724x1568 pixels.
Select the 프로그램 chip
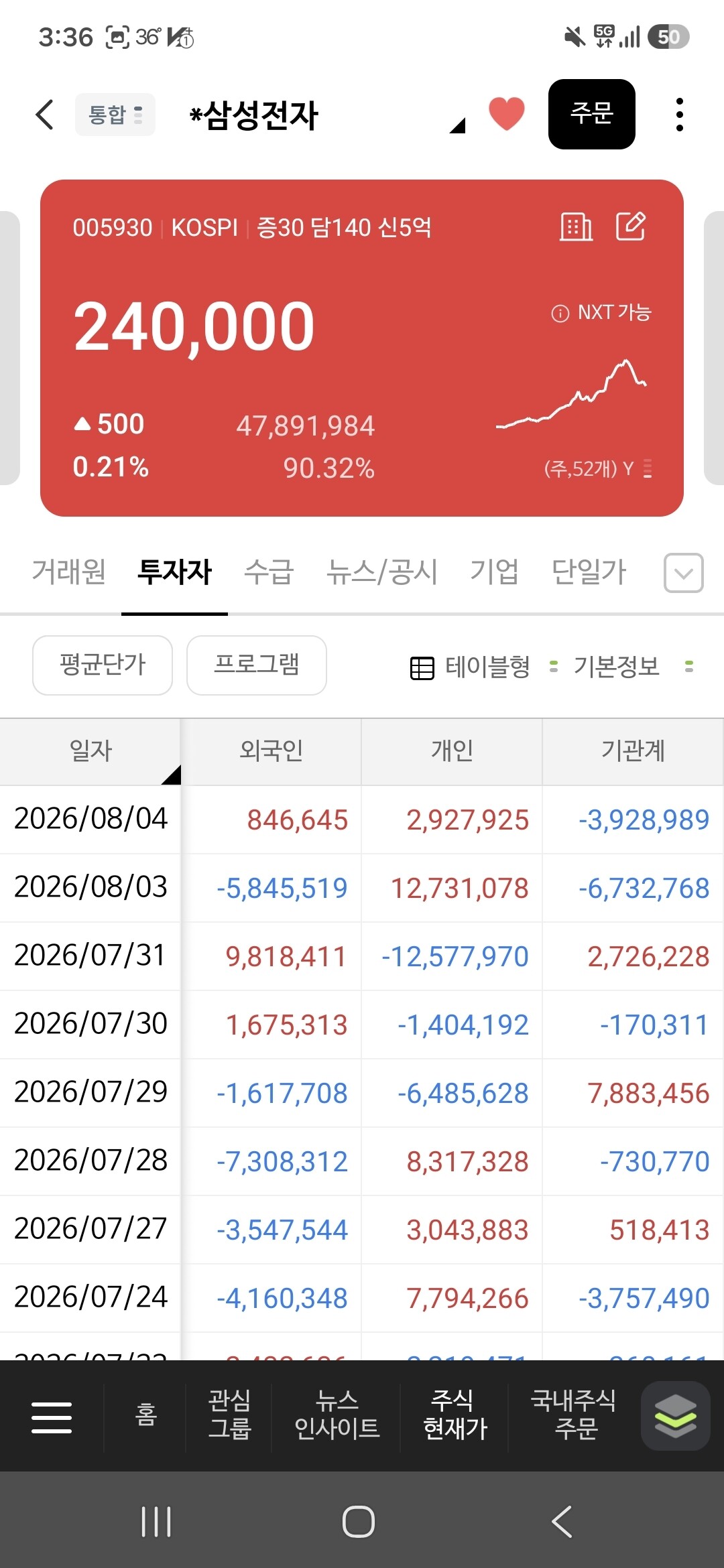coord(257,665)
